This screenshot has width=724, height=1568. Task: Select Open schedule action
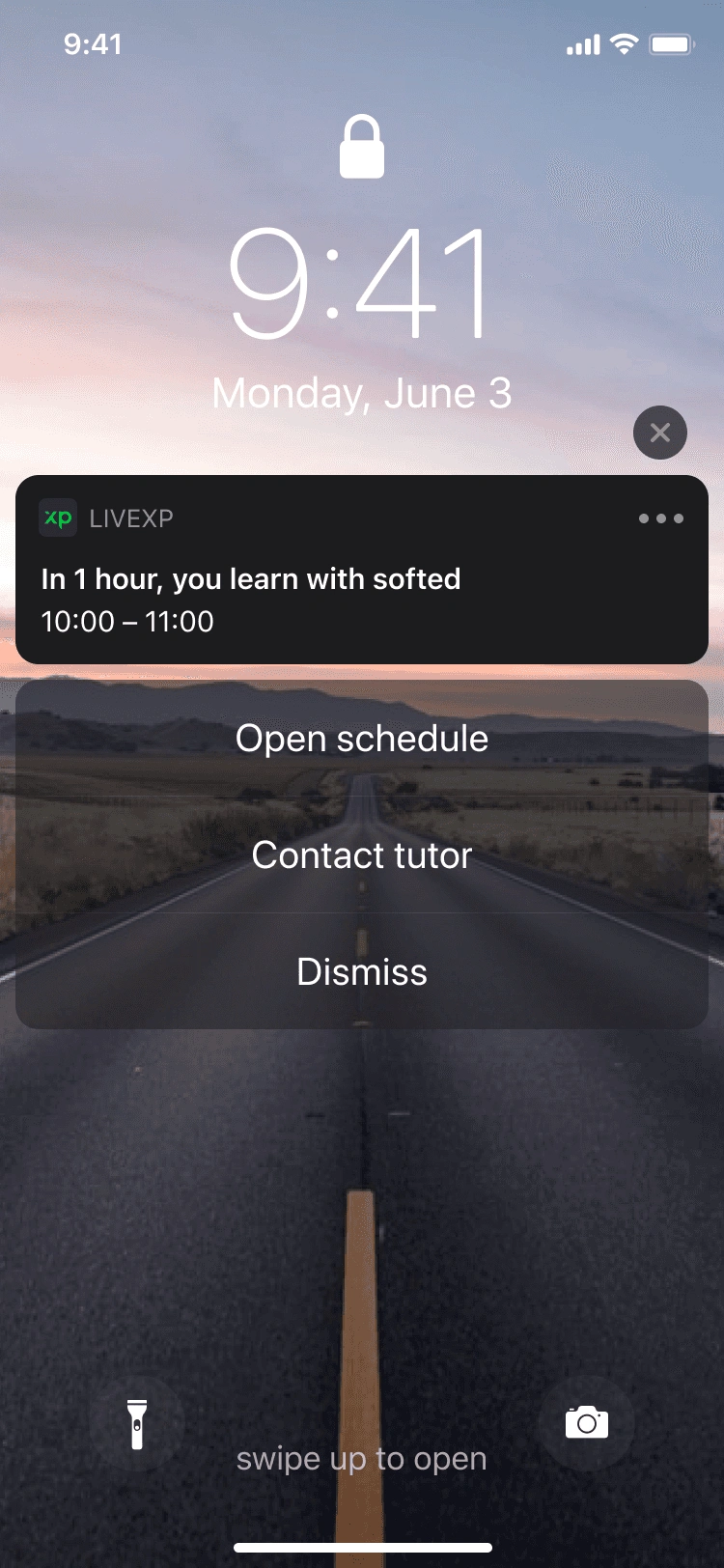tap(362, 739)
